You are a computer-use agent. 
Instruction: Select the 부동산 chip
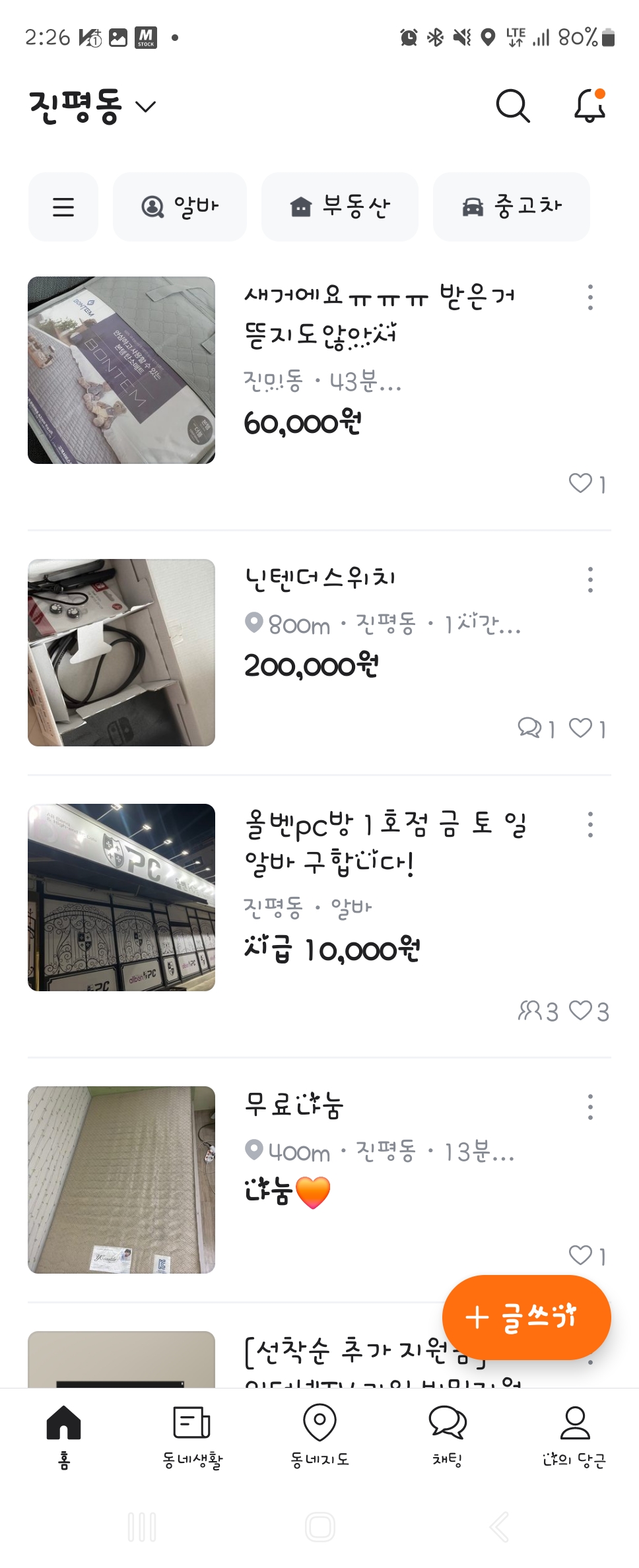(x=340, y=207)
